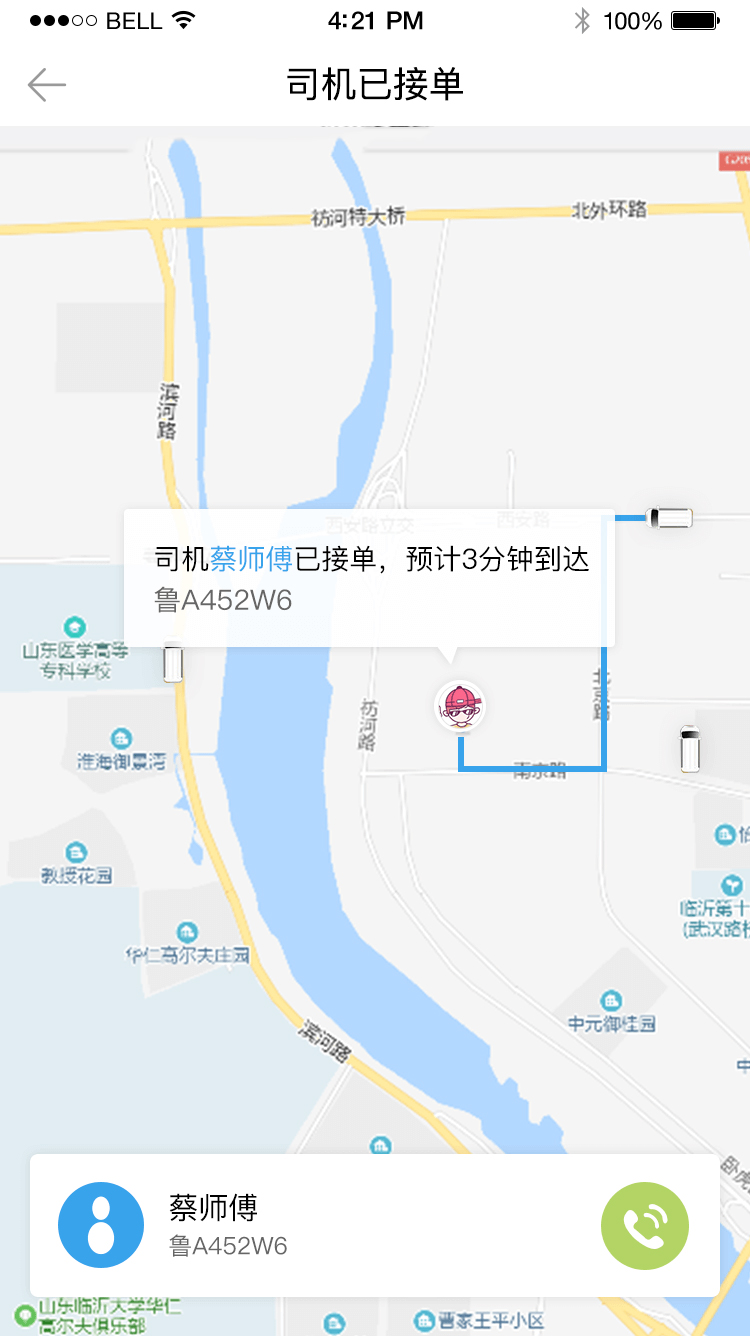Tap the blue driver avatar in bottom card

tap(101, 1226)
